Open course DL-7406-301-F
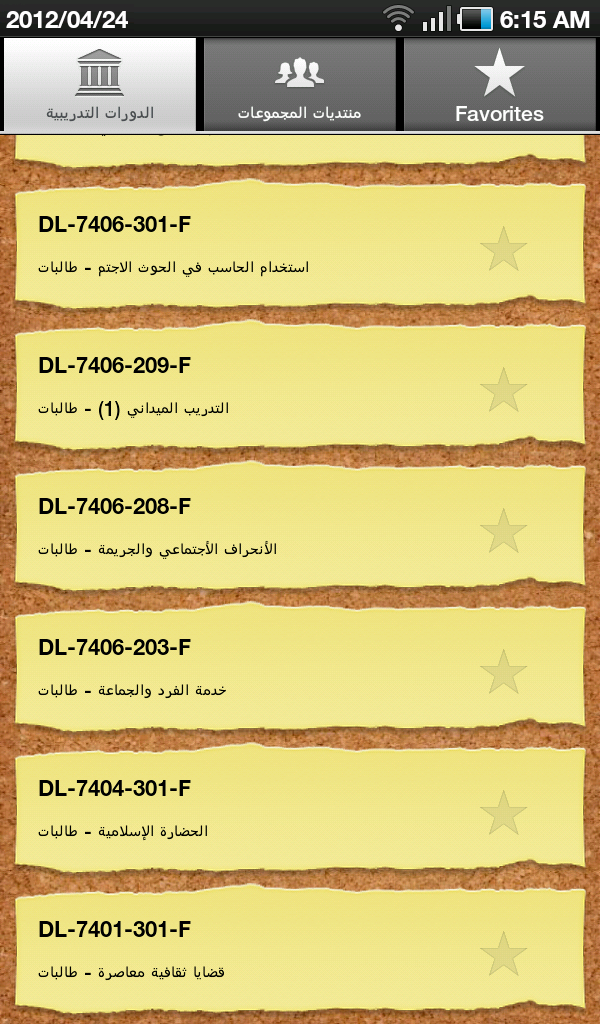Screen dimensions: 600x1024 (x=300, y=246)
